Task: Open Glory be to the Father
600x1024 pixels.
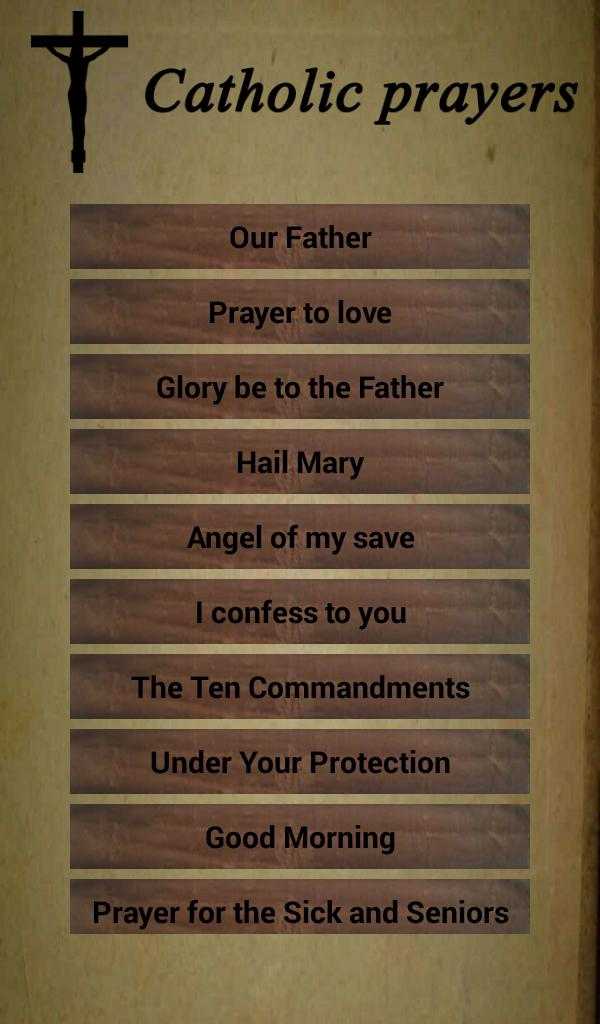Action: click(300, 387)
